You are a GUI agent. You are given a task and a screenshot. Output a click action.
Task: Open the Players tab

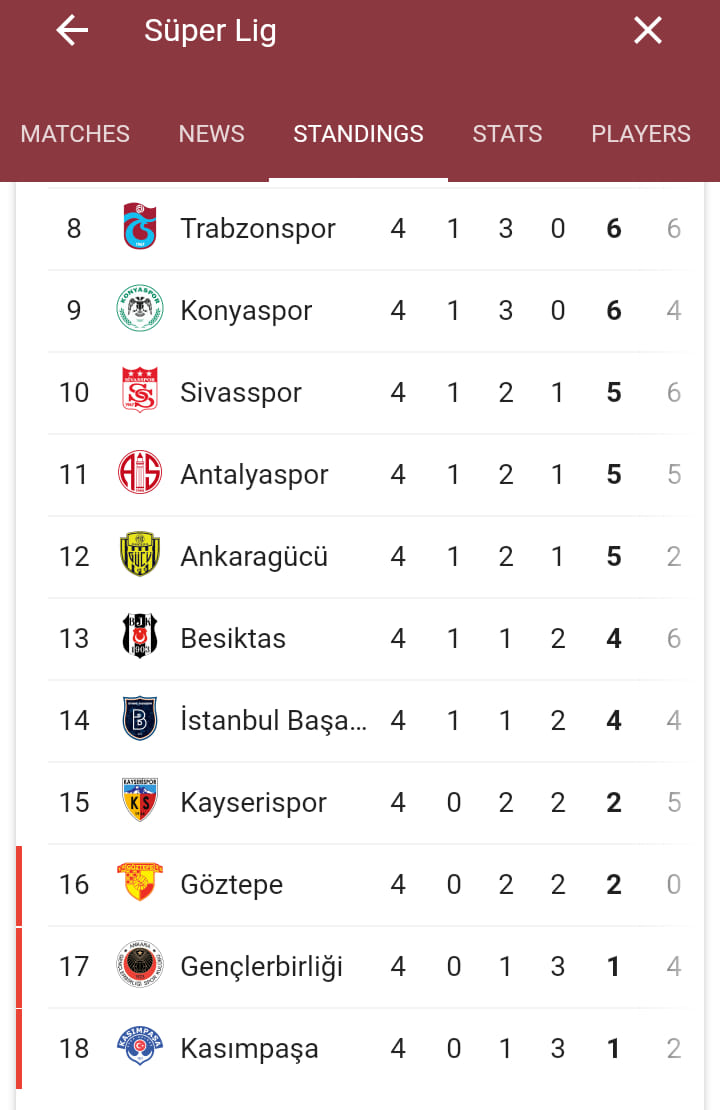pos(641,134)
